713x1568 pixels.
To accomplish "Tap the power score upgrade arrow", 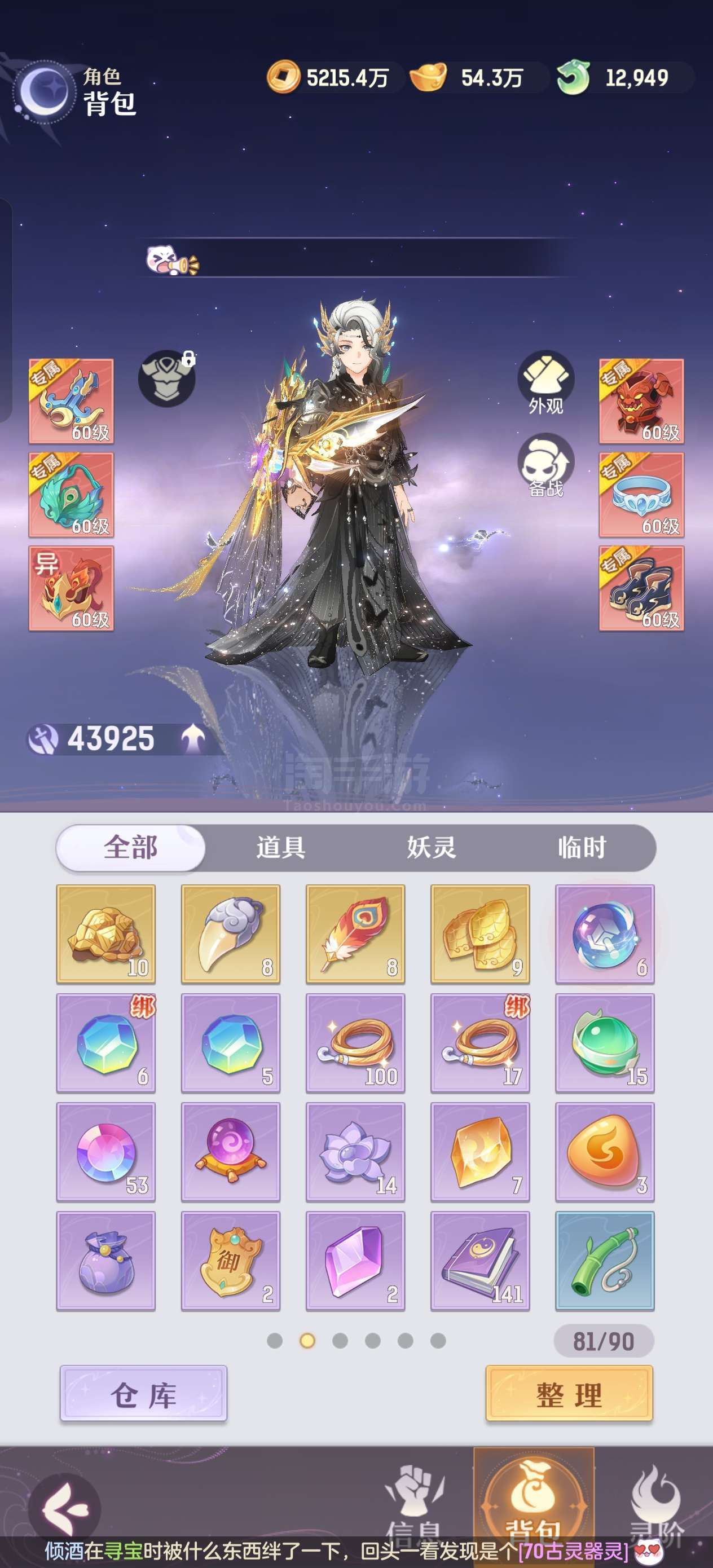I will [x=193, y=739].
